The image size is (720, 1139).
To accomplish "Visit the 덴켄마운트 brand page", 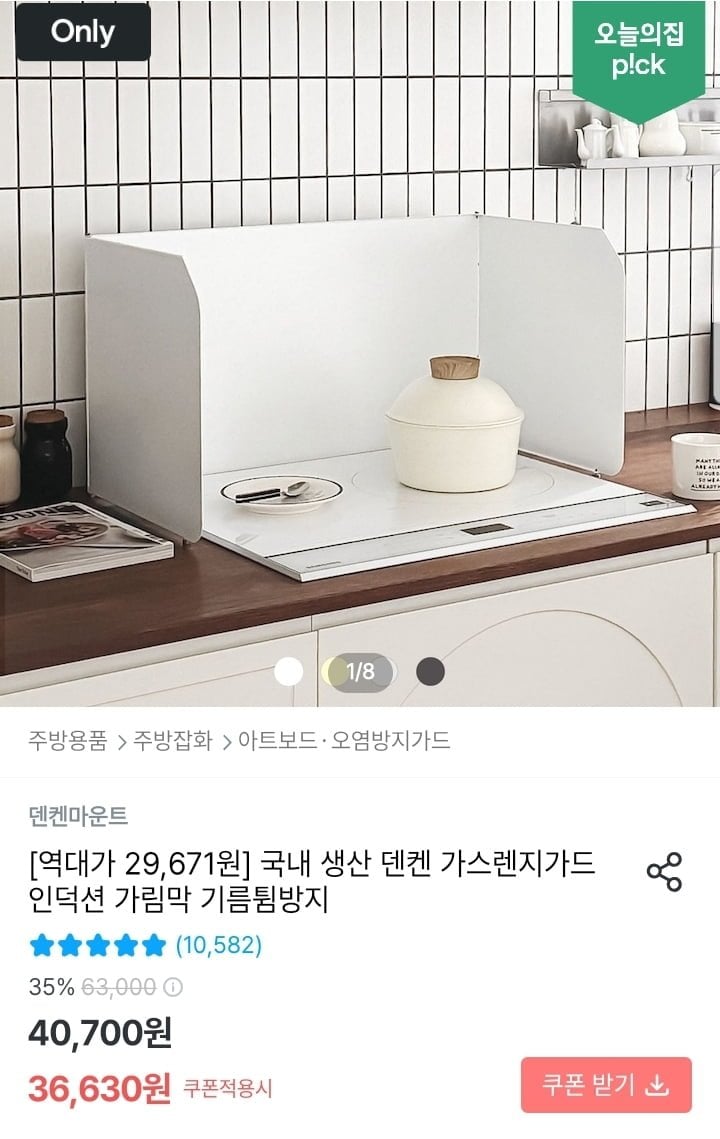I will coord(78,815).
